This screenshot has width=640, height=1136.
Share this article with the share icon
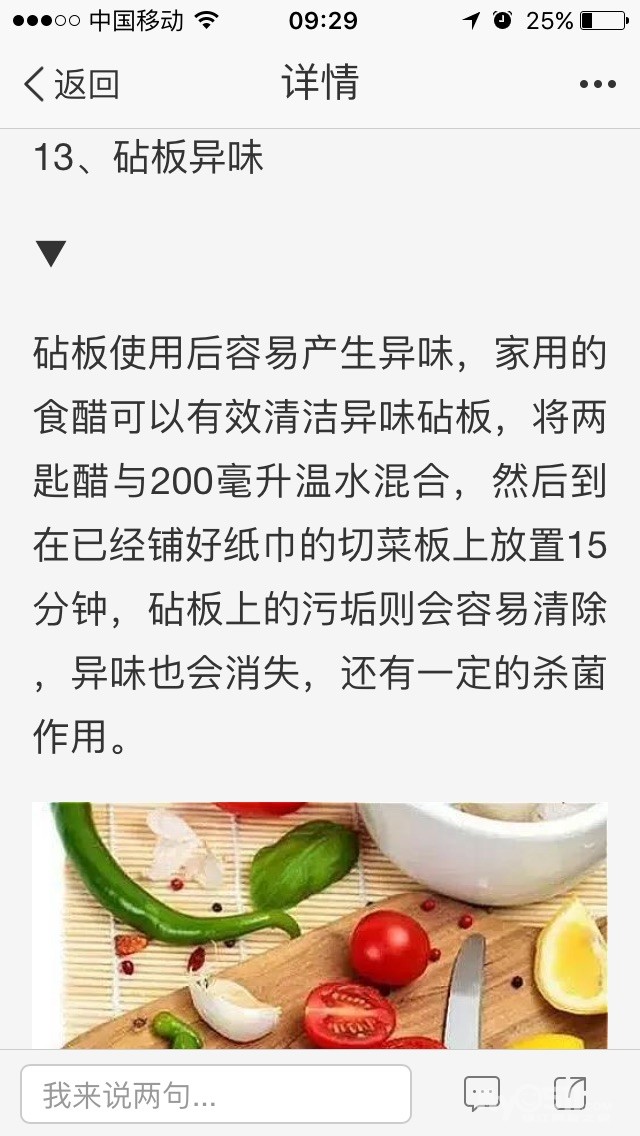pyautogui.click(x=570, y=1094)
